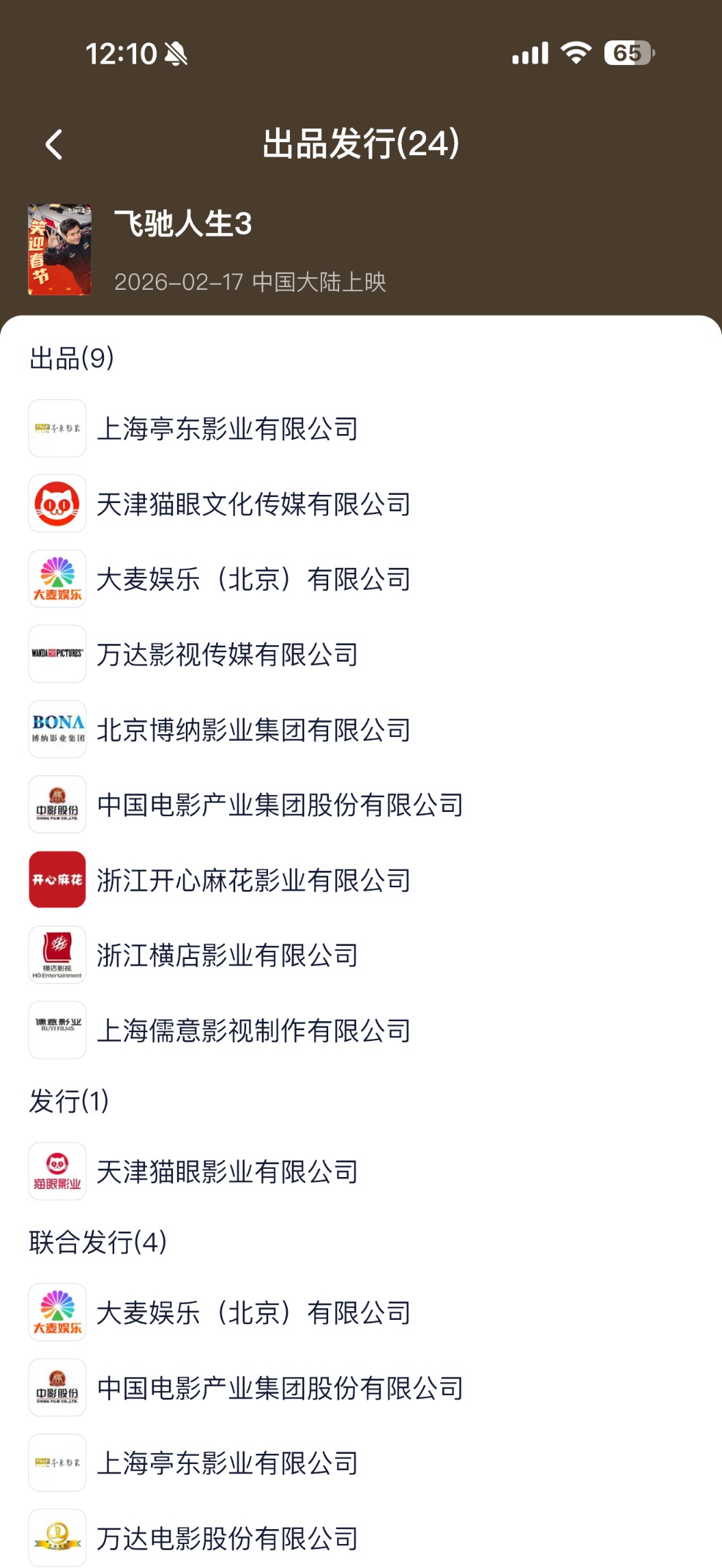Select 大麦娱乐（北京）有限公司 under 出品

pos(253,579)
